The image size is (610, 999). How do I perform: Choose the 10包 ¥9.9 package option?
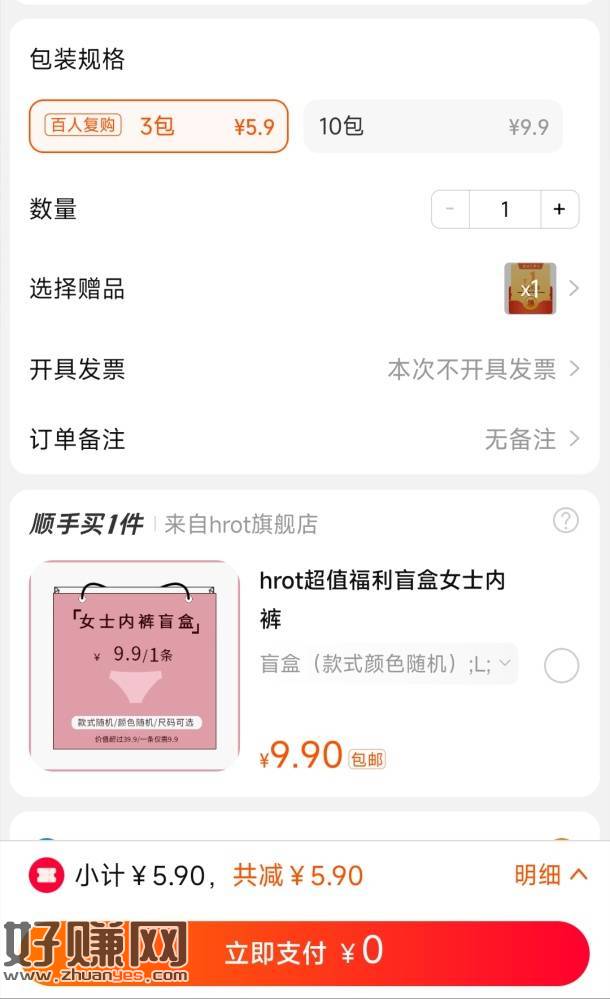[x=432, y=126]
